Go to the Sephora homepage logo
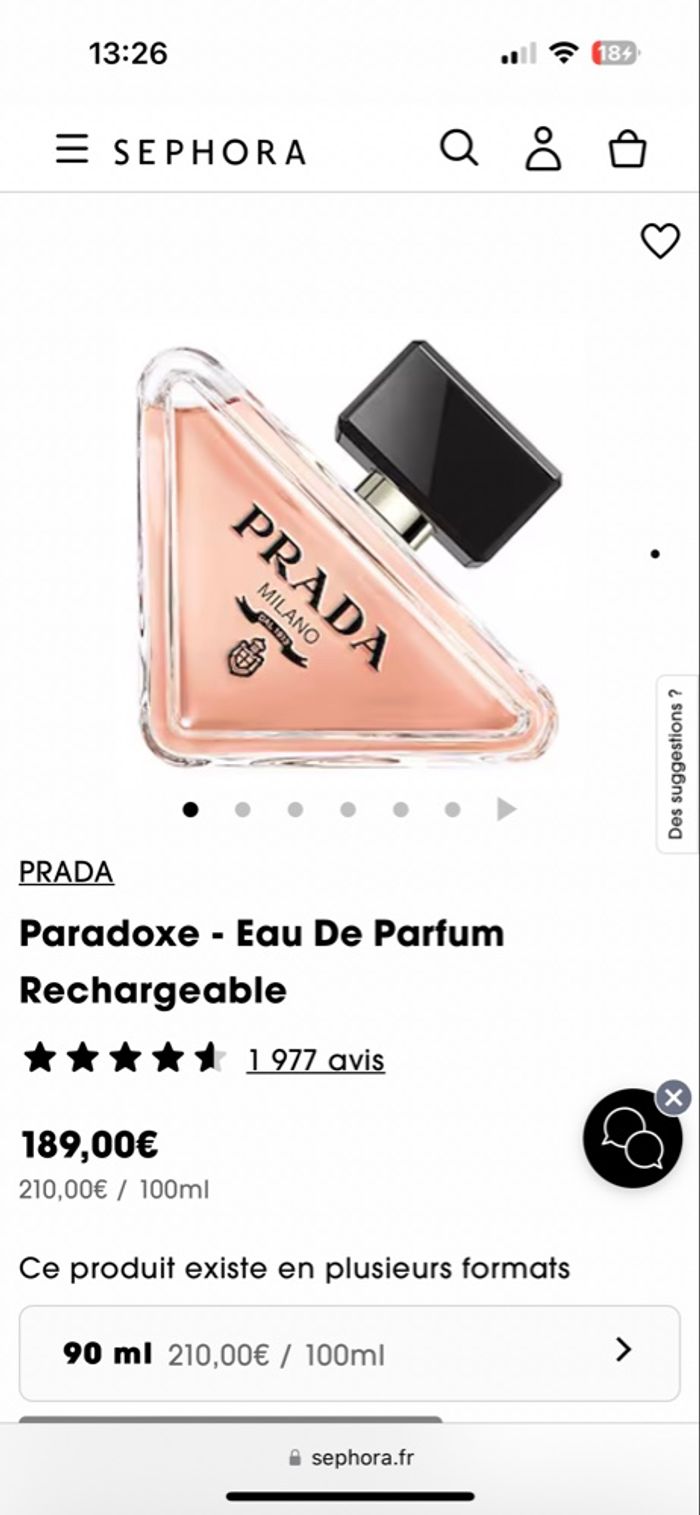The width and height of the screenshot is (700, 1515). click(x=209, y=152)
